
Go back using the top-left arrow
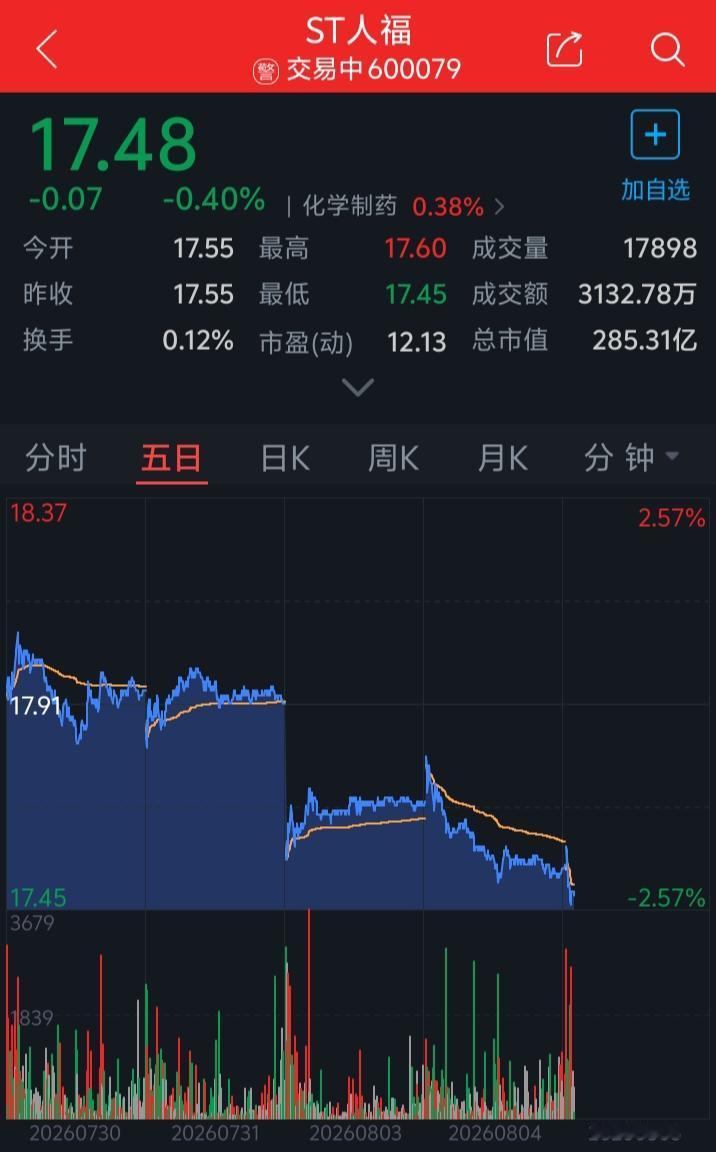point(47,49)
